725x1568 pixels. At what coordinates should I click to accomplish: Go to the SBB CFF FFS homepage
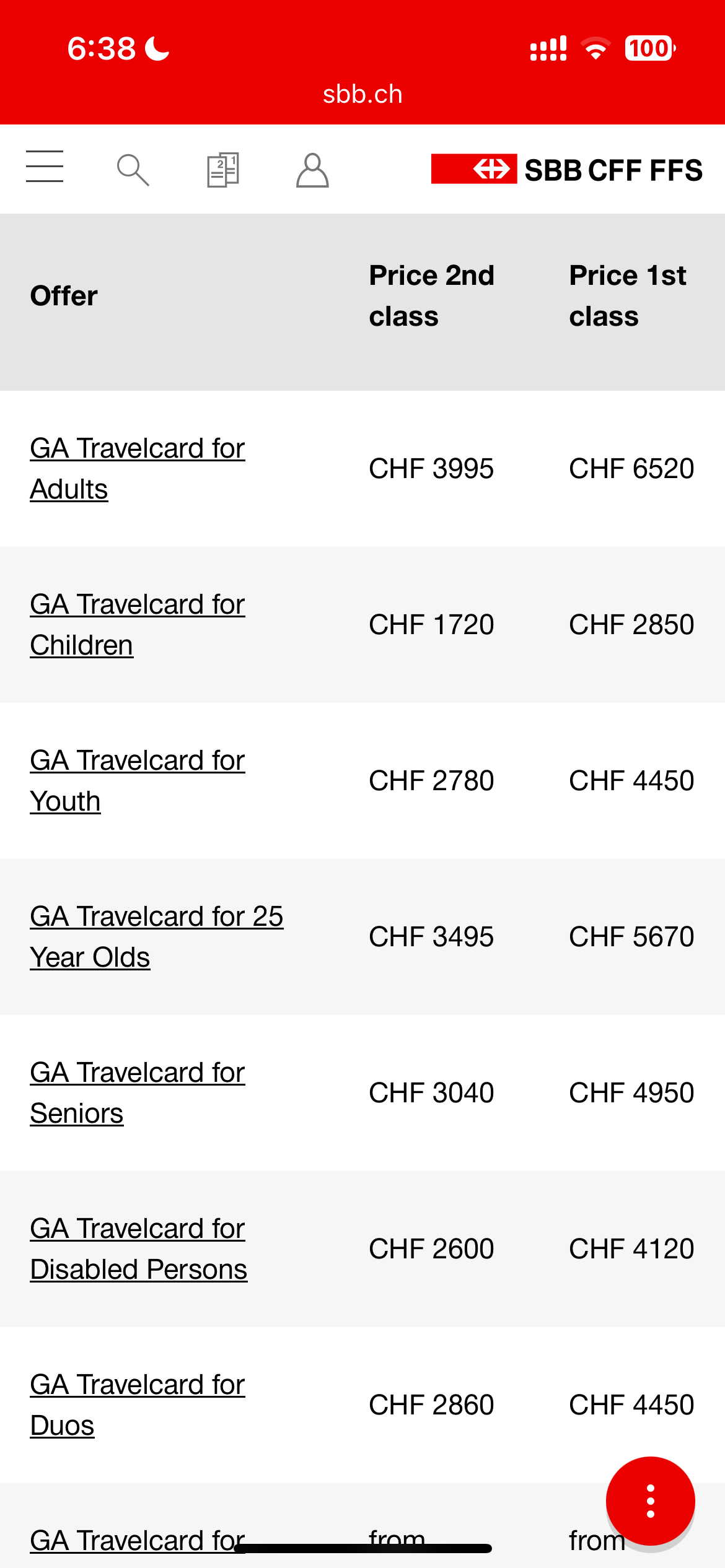point(567,170)
